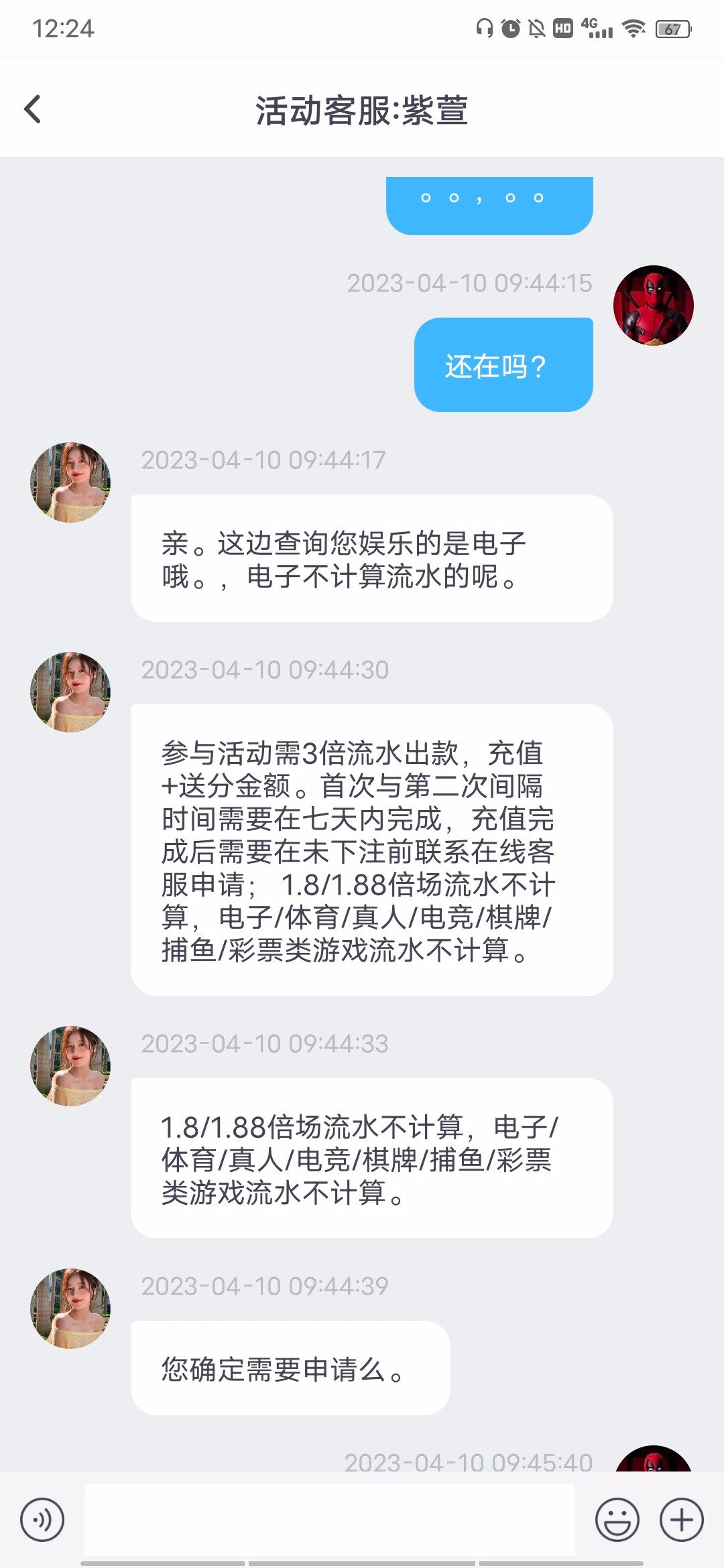
Task: Switch to voice message input
Action: [42, 1520]
